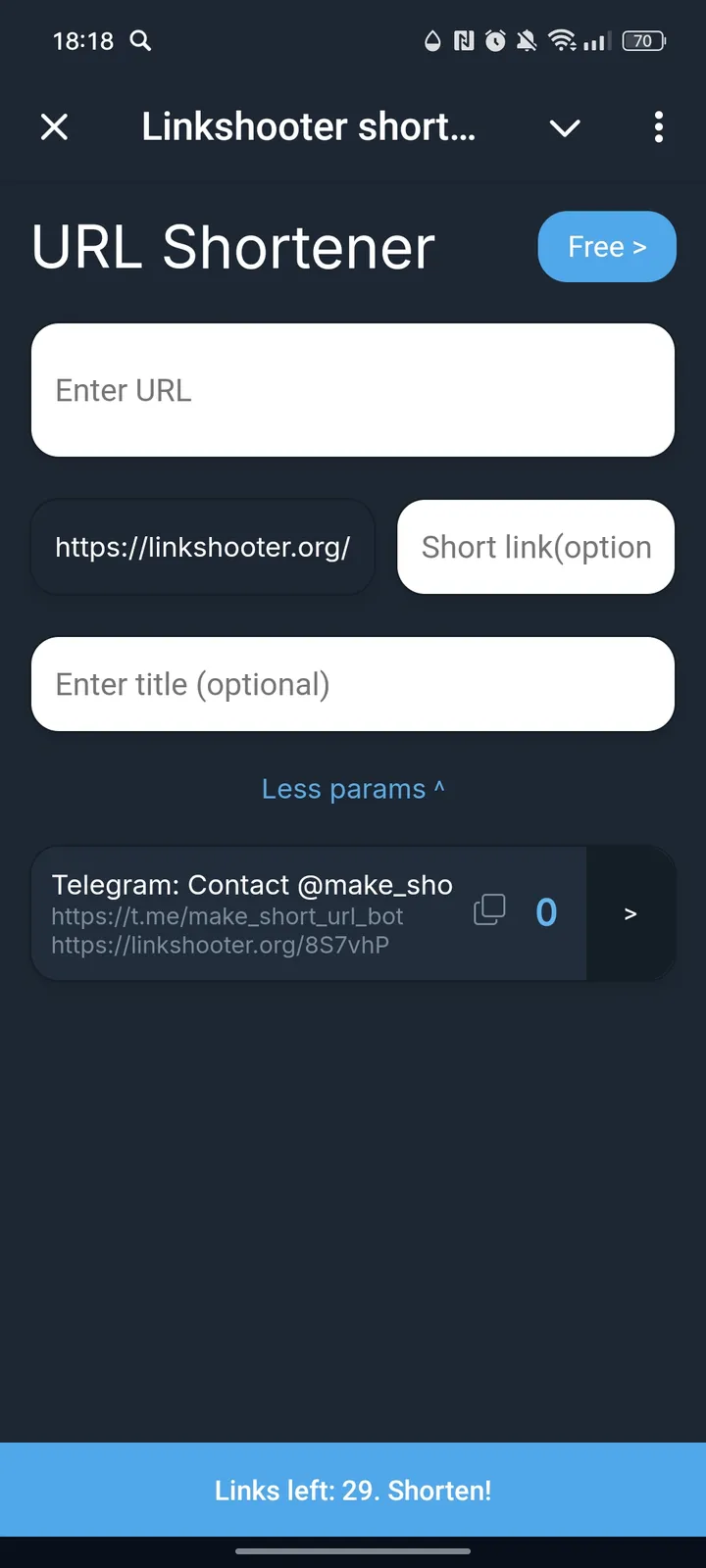Check Wi-Fi status in the status bar
This screenshot has width=706, height=1568.
(x=561, y=41)
